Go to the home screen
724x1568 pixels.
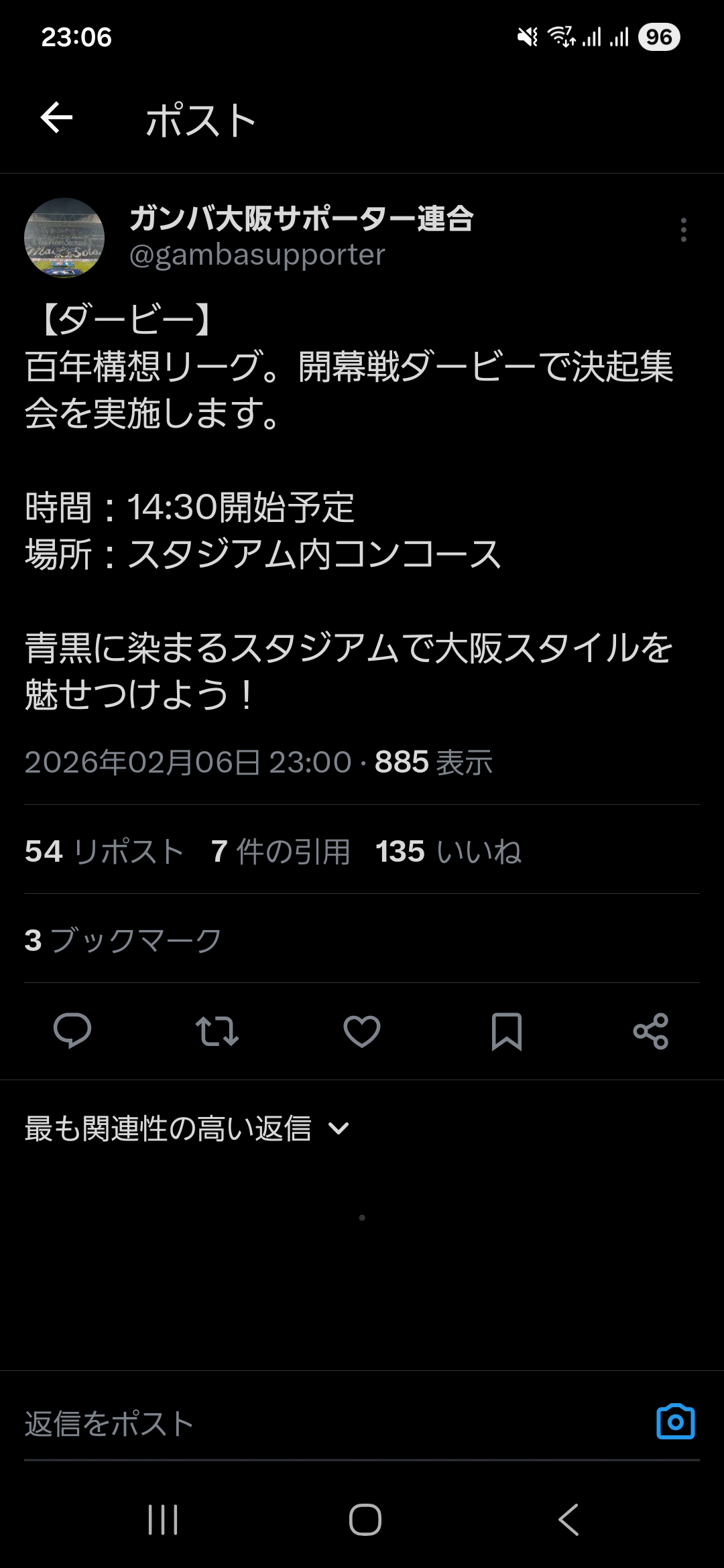[x=365, y=1519]
